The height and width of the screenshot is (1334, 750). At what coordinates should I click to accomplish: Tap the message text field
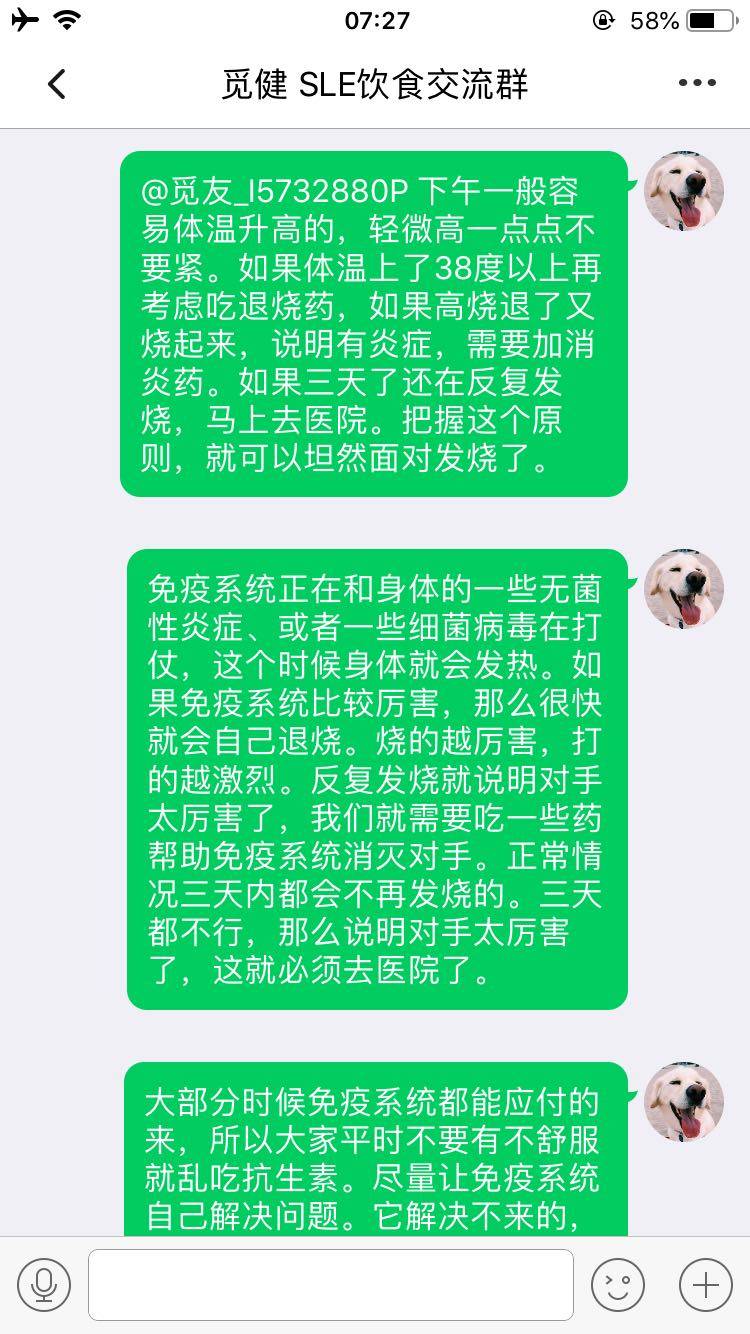click(x=331, y=1284)
